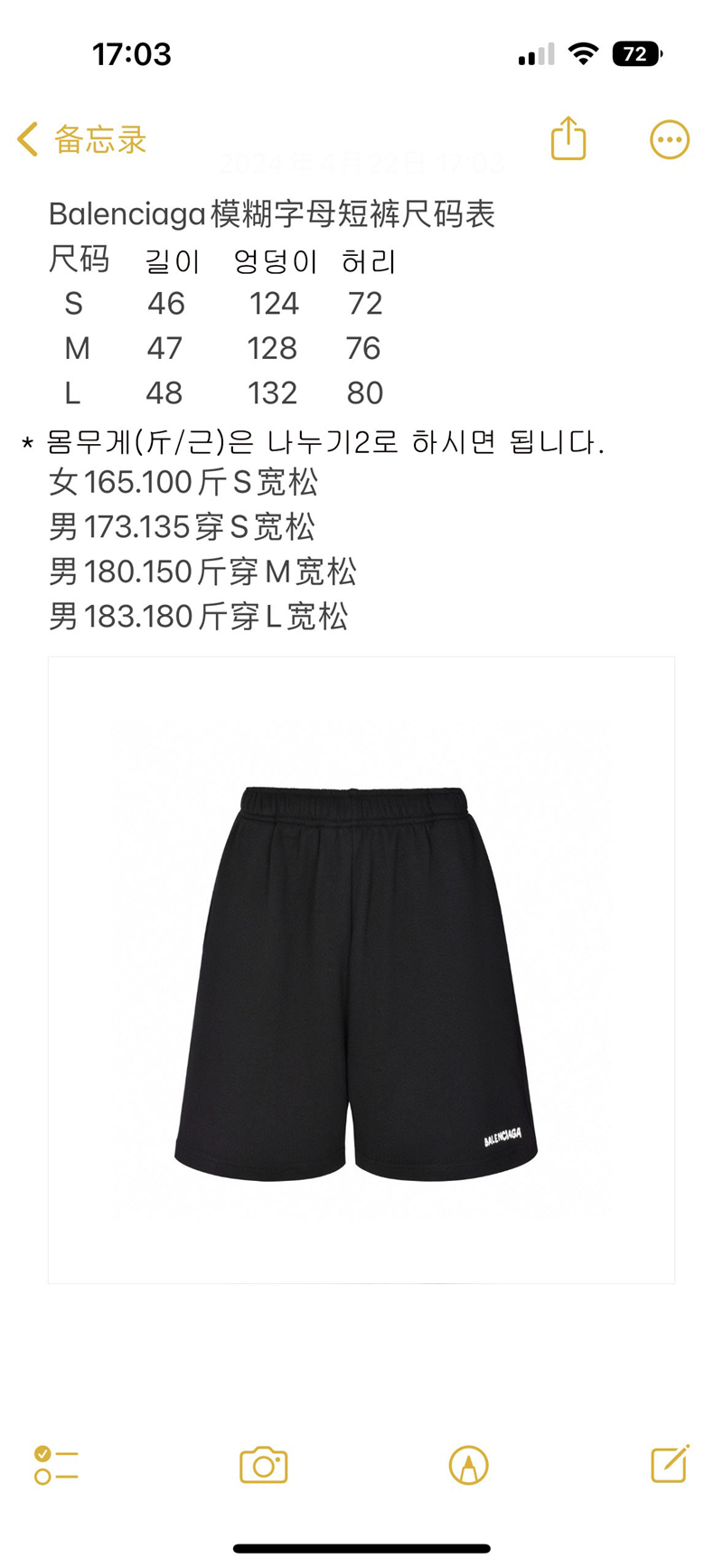This screenshot has height=1568, width=723.
Task: Open the camera attachment option
Action: (x=263, y=1464)
